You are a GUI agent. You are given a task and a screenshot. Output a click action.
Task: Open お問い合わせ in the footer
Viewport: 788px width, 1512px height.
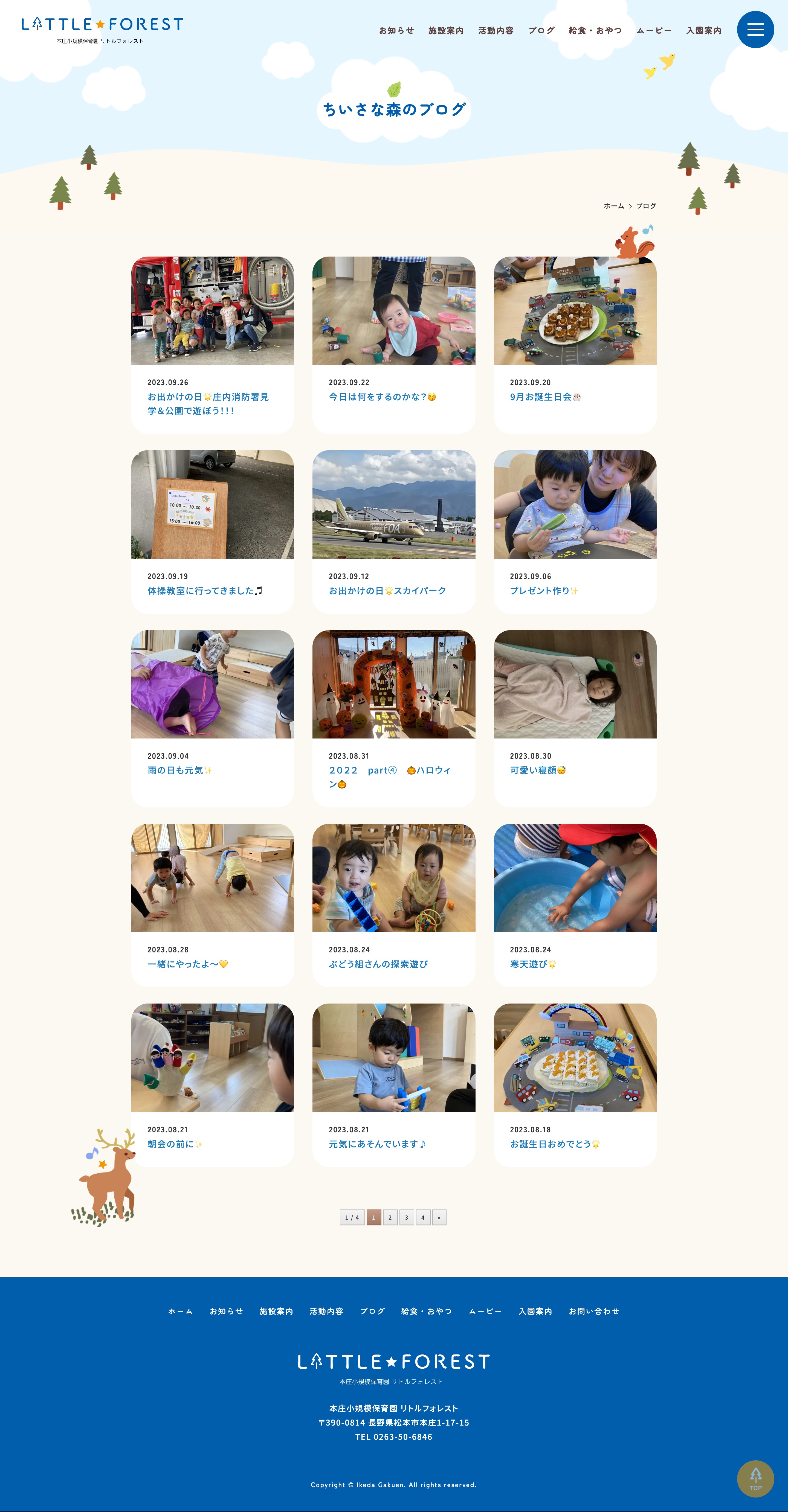click(x=594, y=1311)
